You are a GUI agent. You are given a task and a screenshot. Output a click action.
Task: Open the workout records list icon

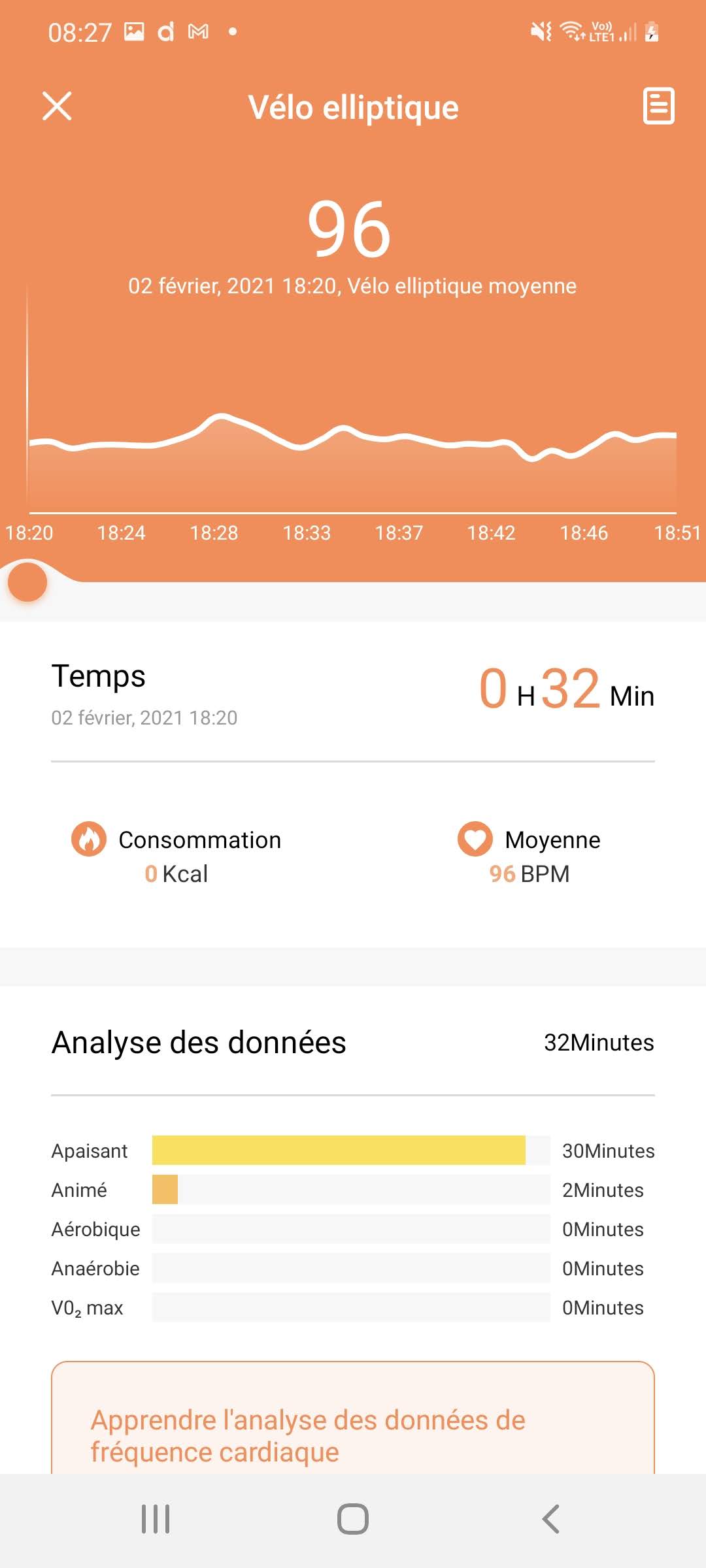[658, 106]
